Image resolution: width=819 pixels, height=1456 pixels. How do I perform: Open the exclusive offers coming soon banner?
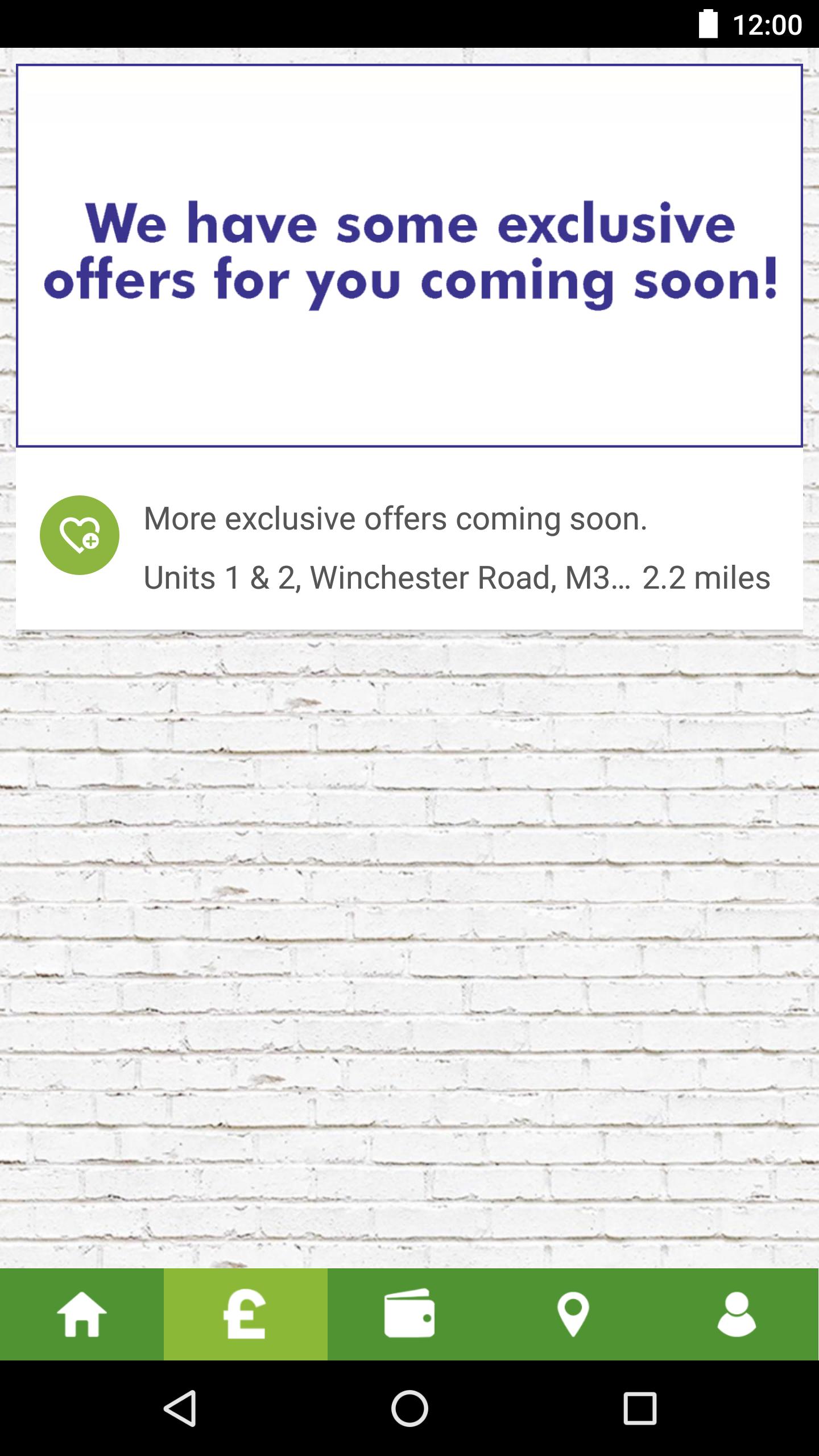point(409,255)
